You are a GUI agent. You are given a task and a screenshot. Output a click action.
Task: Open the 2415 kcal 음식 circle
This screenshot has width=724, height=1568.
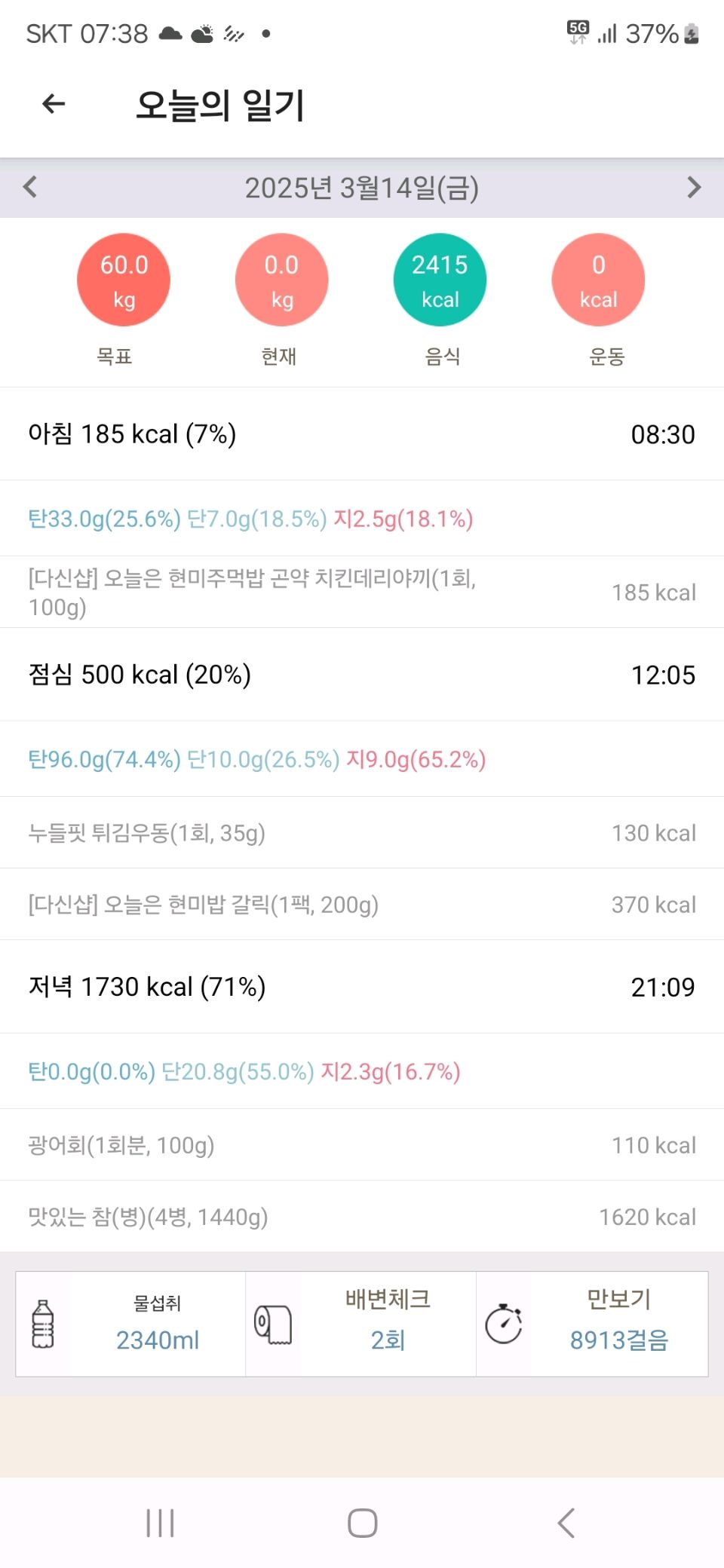click(x=440, y=280)
